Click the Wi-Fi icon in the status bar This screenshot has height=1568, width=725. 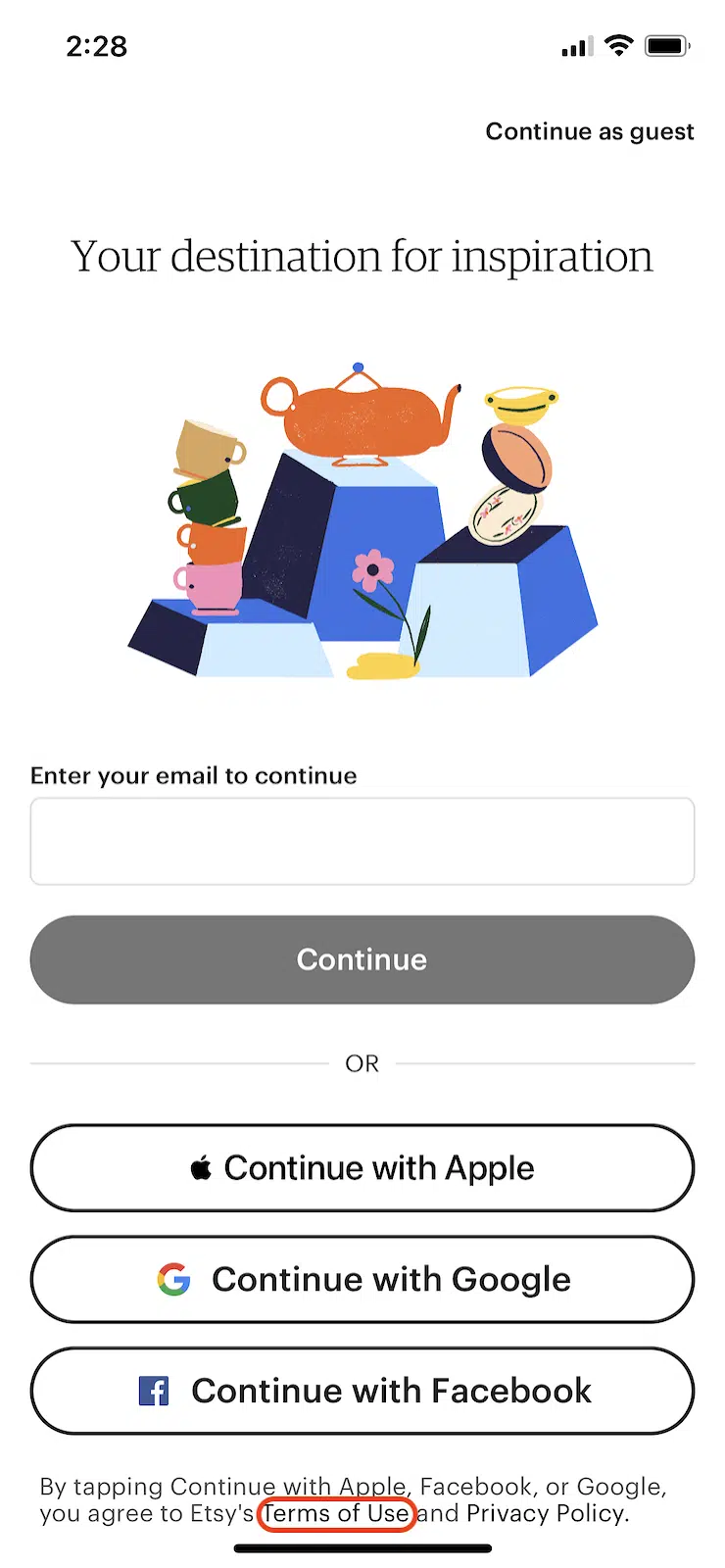[619, 45]
